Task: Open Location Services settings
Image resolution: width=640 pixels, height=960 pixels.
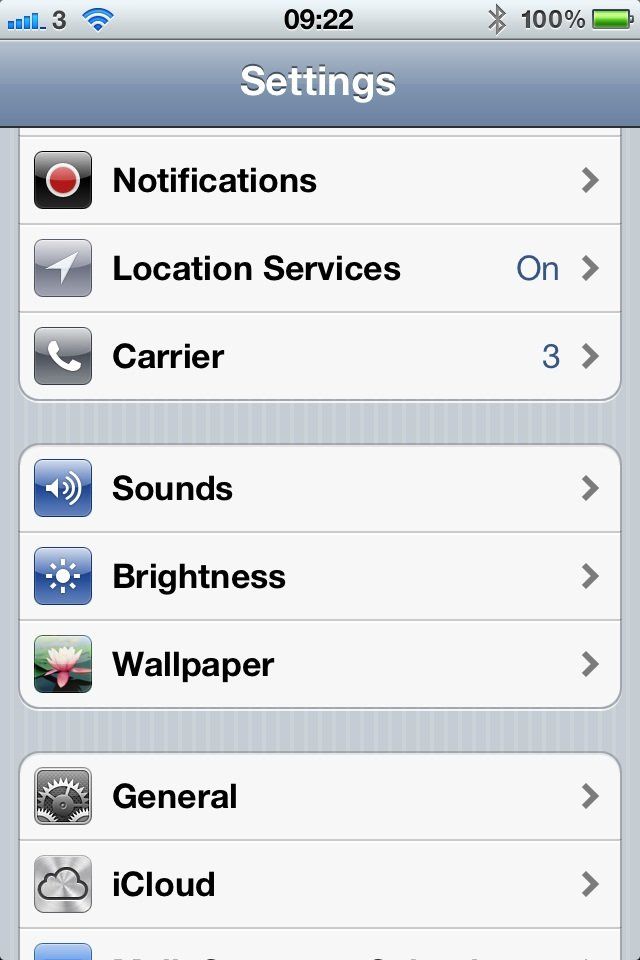Action: (x=320, y=268)
